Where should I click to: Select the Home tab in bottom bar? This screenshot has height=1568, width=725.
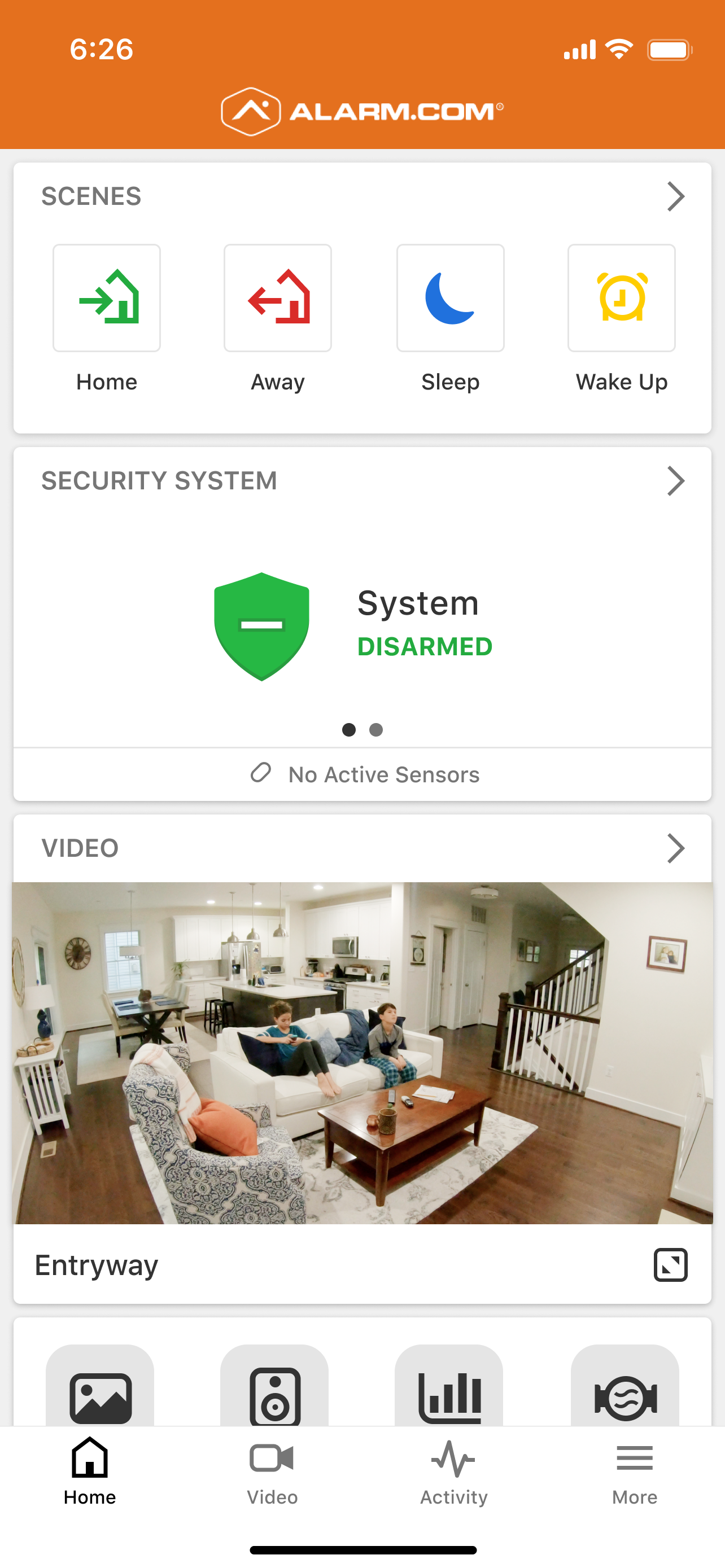click(90, 1473)
